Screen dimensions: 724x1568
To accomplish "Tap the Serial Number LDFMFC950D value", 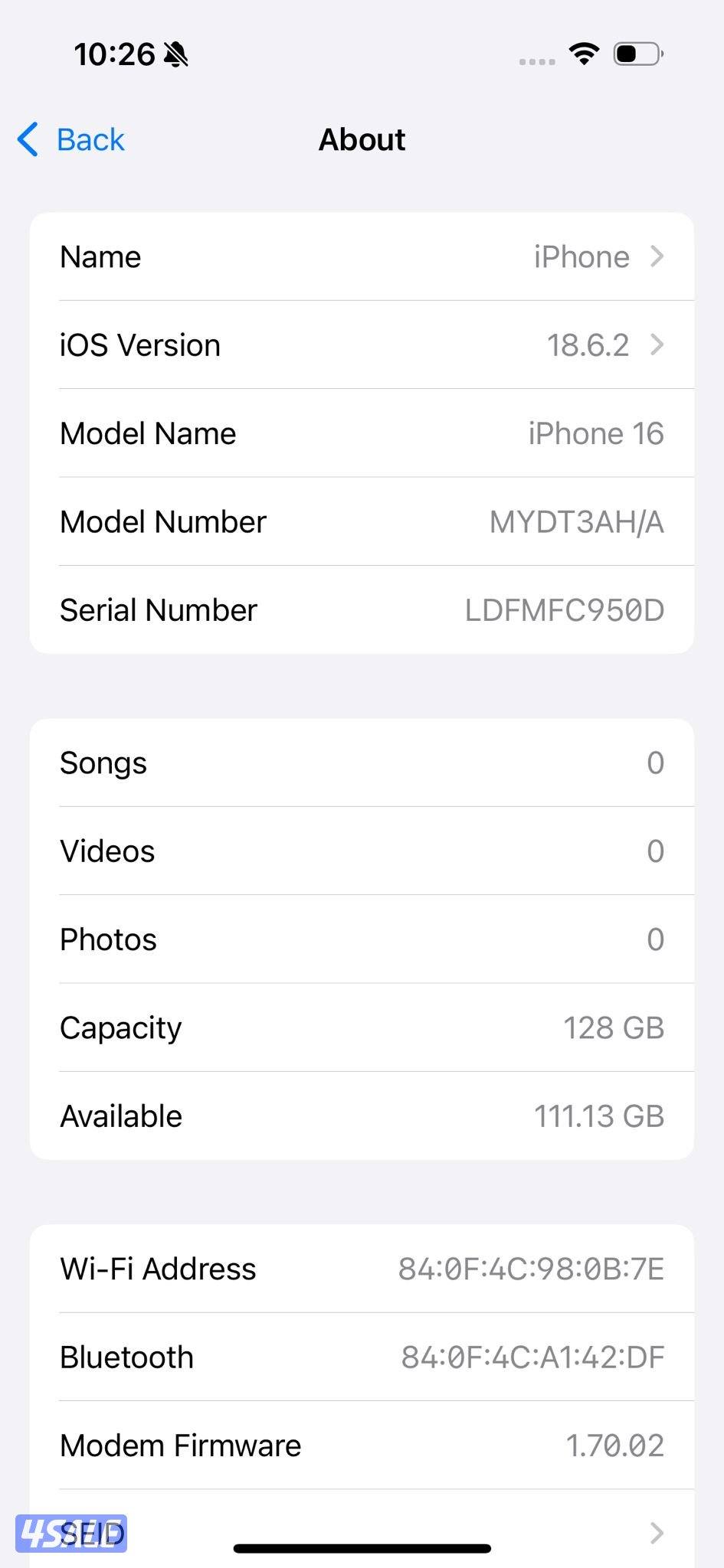I will coord(565,609).
